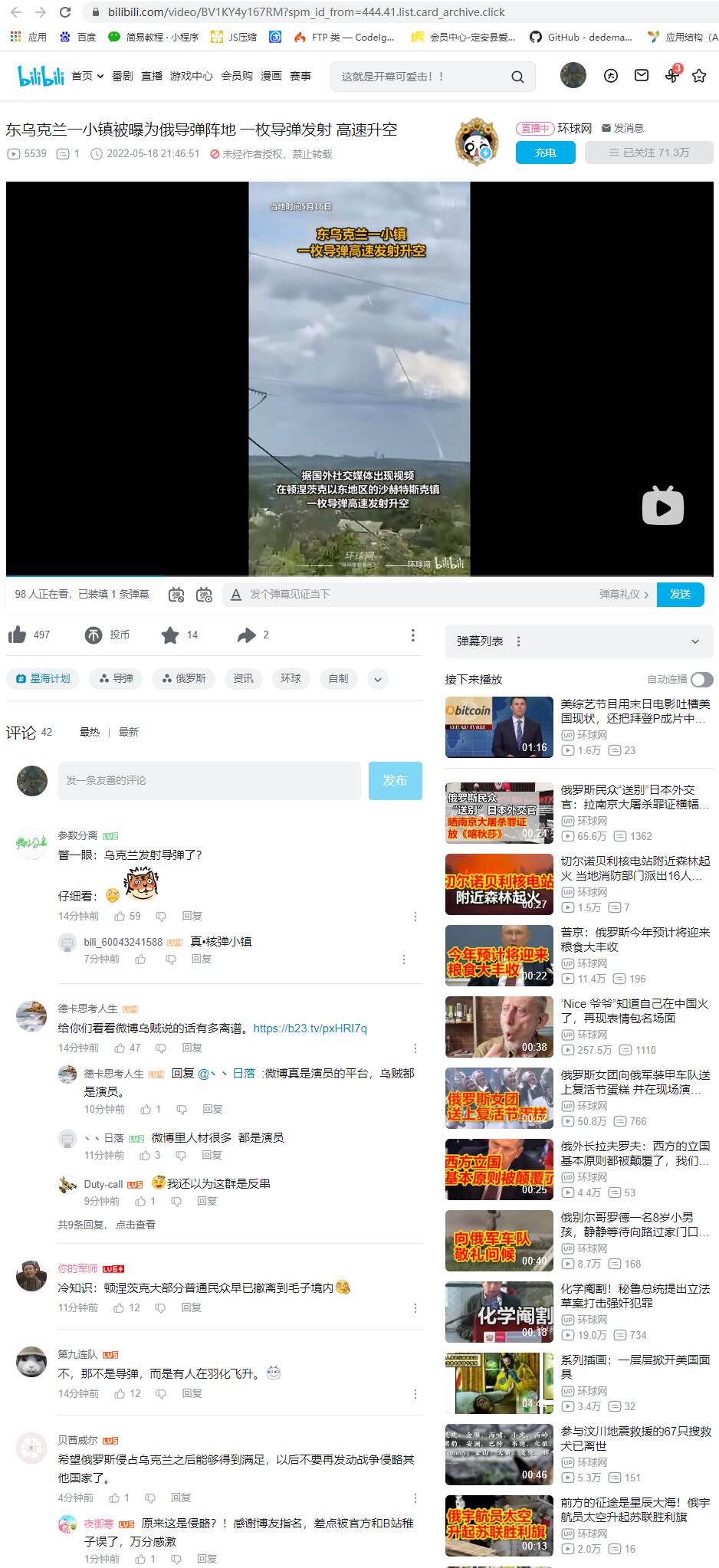
Task: Tap the 充电 button for 环球网
Action: (x=545, y=153)
